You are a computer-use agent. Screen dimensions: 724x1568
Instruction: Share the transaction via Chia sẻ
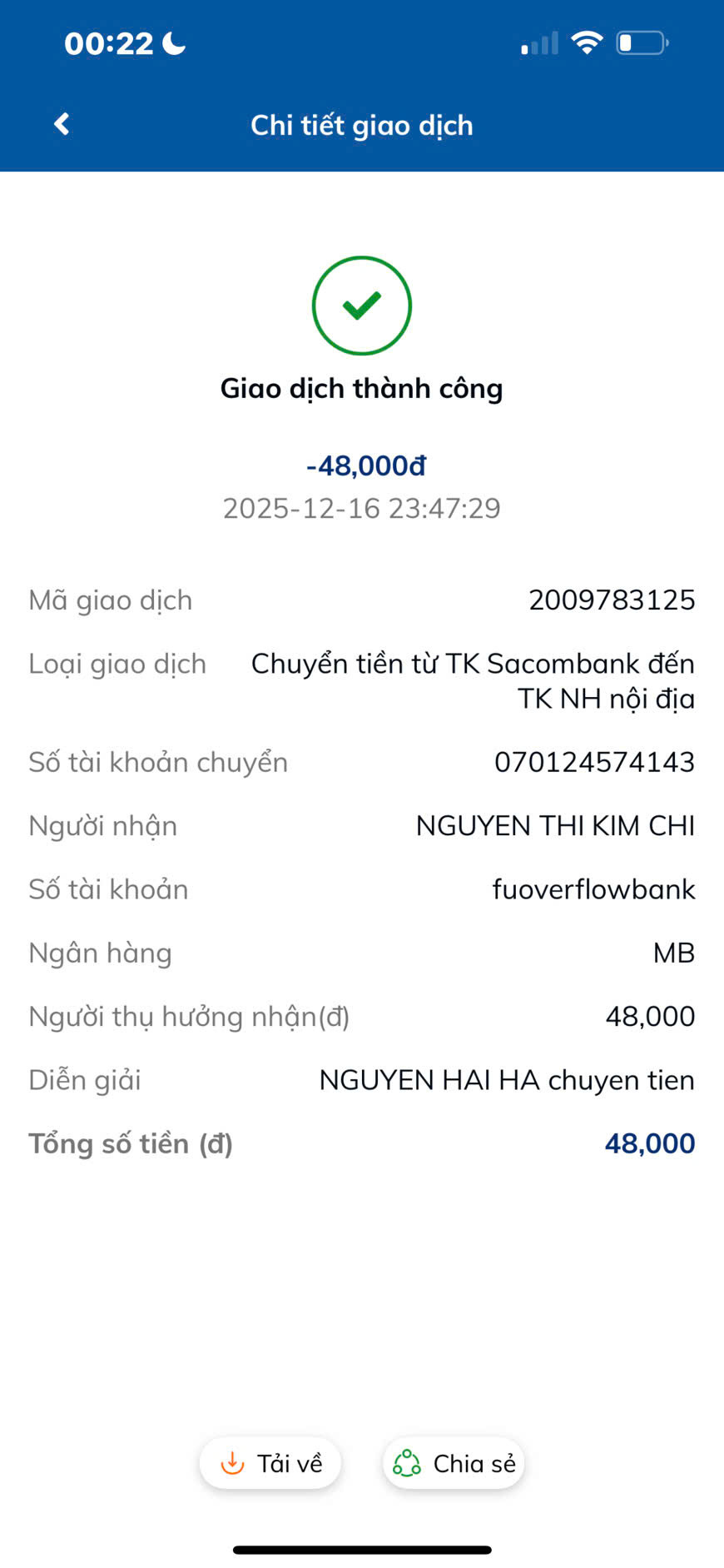[x=454, y=1463]
